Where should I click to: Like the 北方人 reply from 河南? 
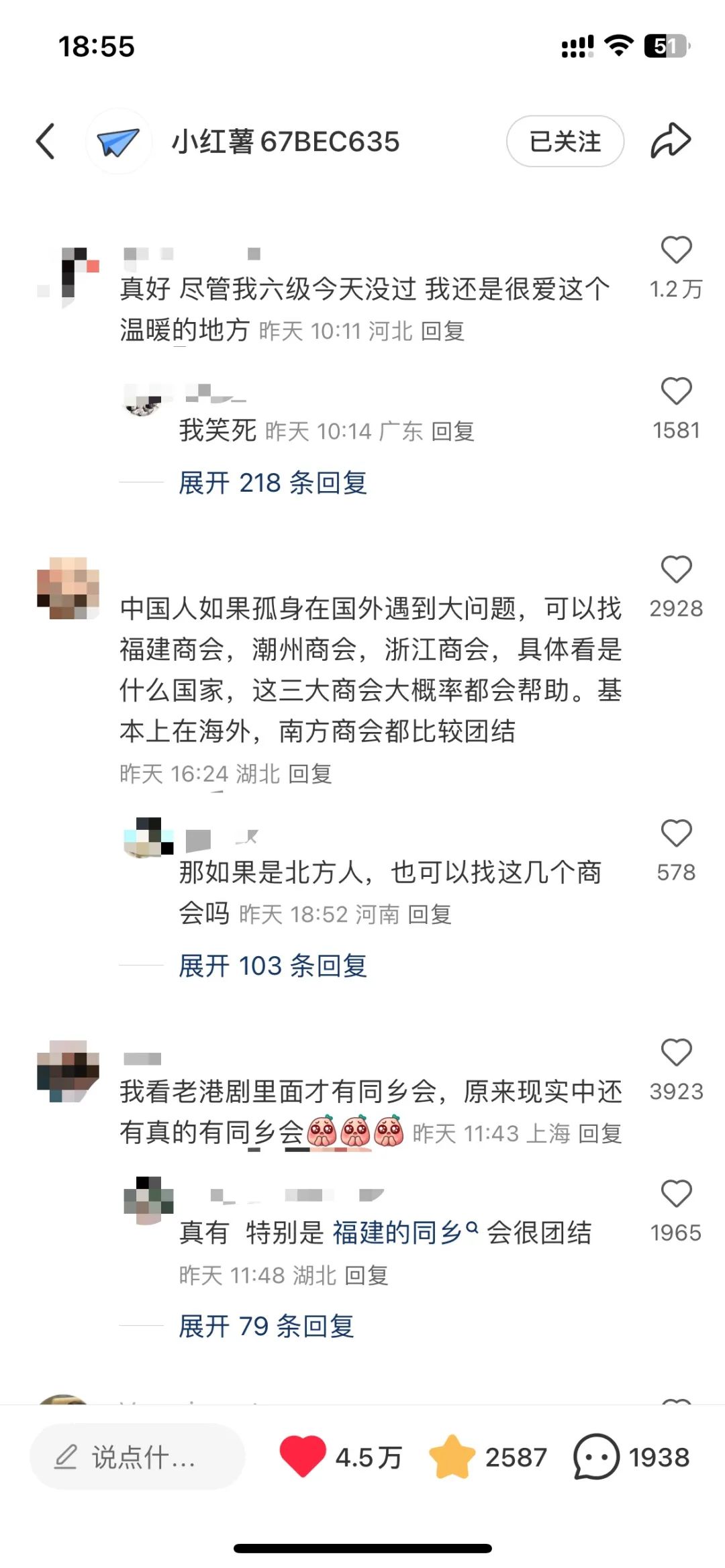point(676,834)
